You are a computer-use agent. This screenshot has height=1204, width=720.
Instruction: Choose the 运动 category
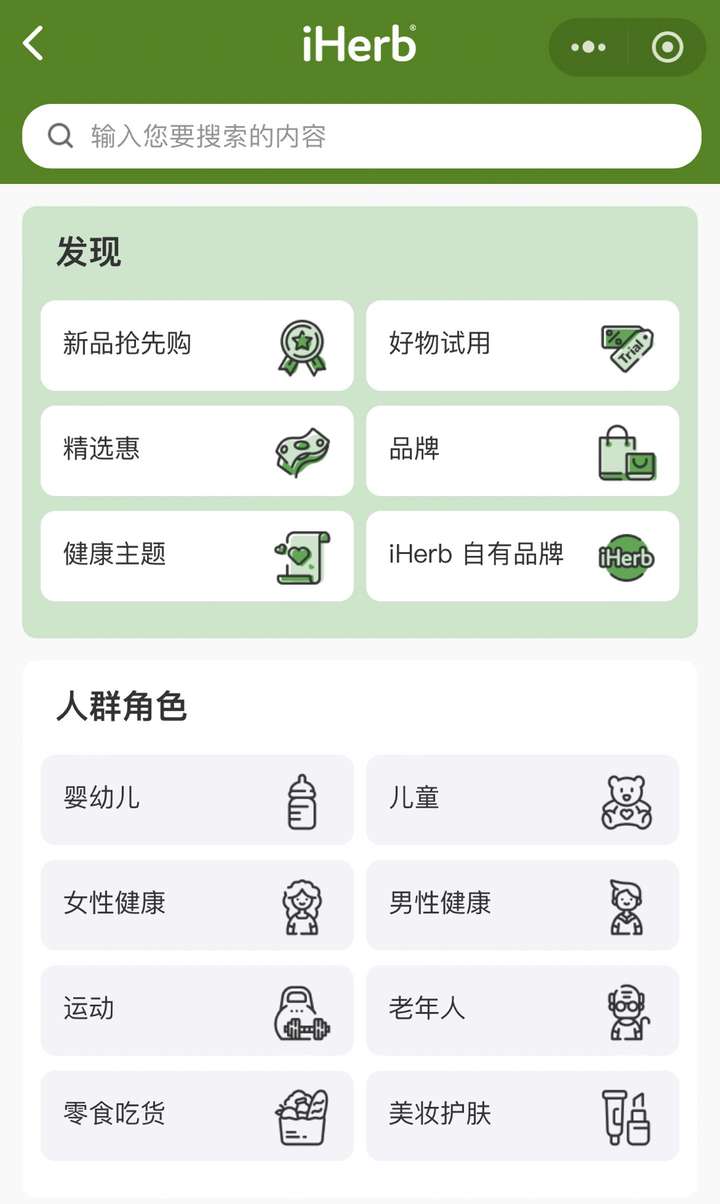[197, 1010]
